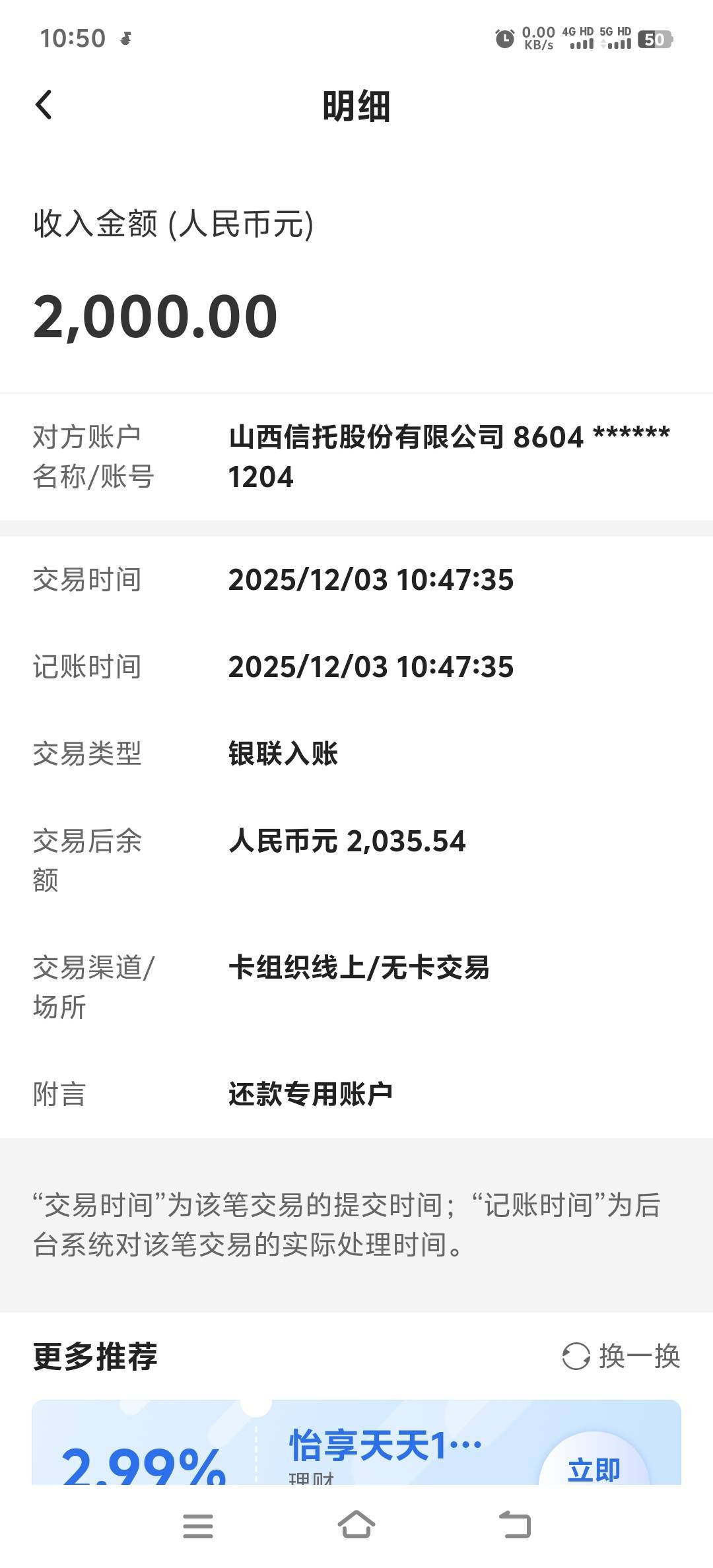
Task: Return to the system home screen
Action: pyautogui.click(x=356, y=1524)
